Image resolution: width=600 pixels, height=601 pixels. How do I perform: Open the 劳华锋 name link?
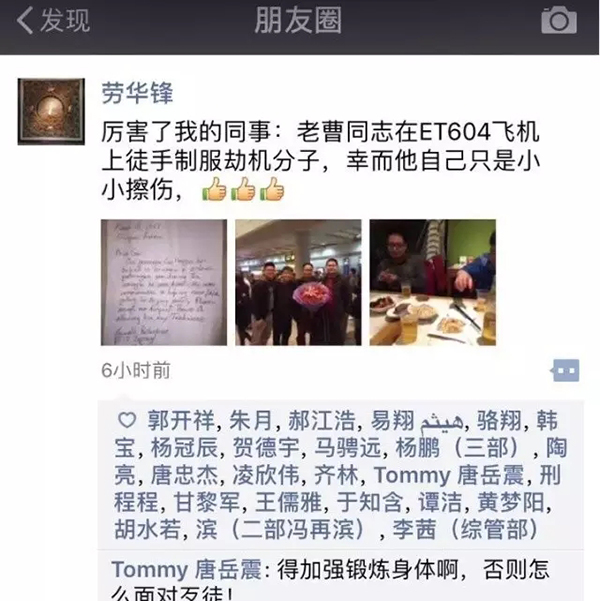click(138, 93)
